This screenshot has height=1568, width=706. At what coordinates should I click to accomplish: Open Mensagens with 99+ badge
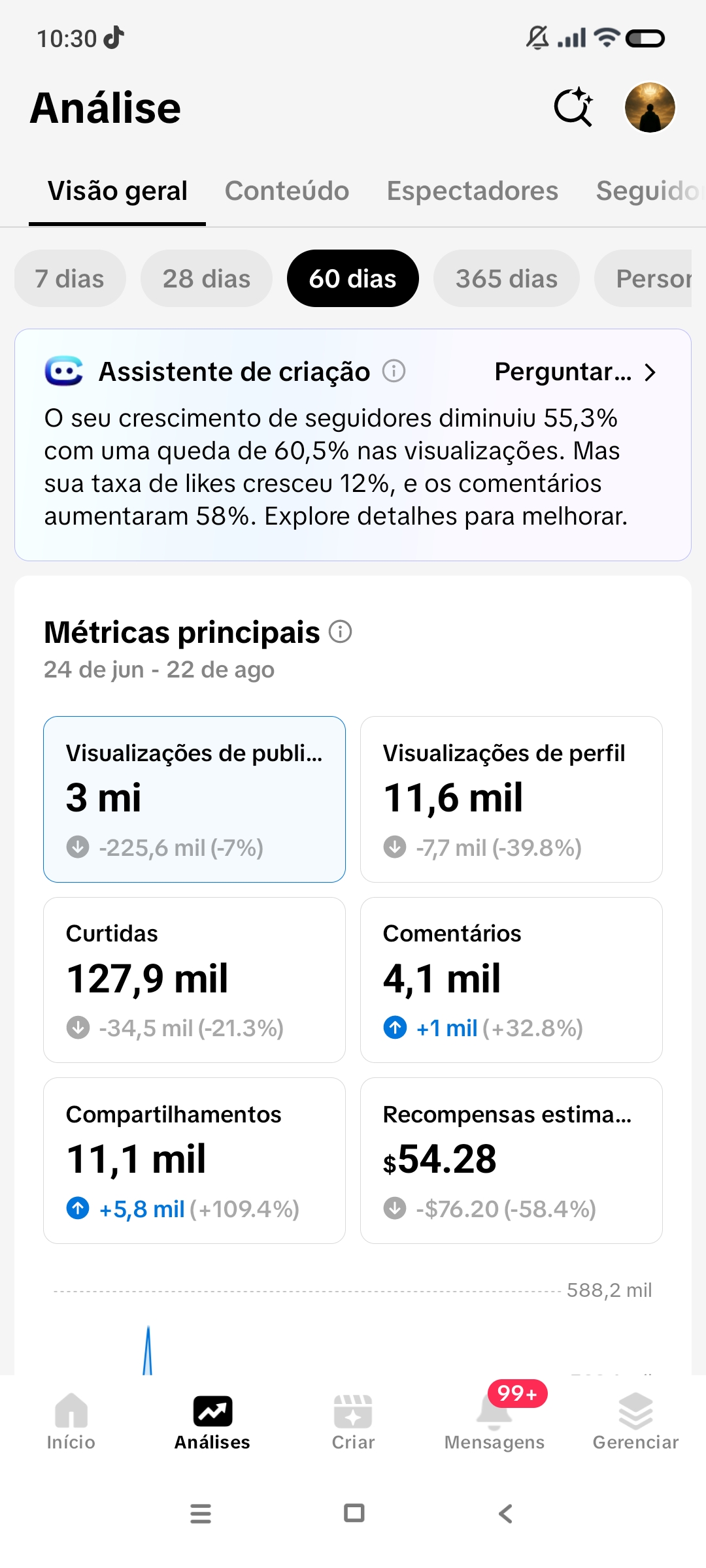[495, 1422]
